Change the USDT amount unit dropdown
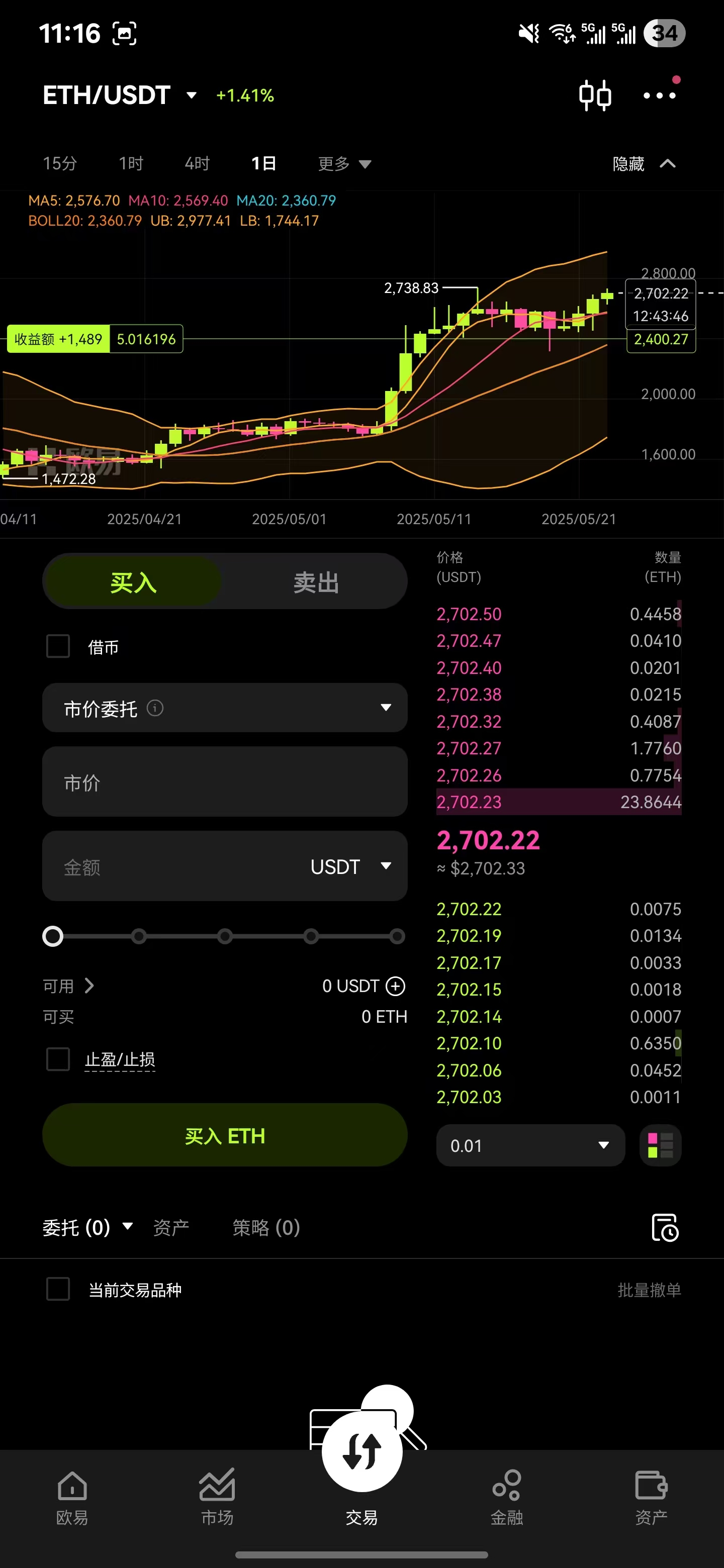The width and height of the screenshot is (724, 1568). tap(350, 867)
